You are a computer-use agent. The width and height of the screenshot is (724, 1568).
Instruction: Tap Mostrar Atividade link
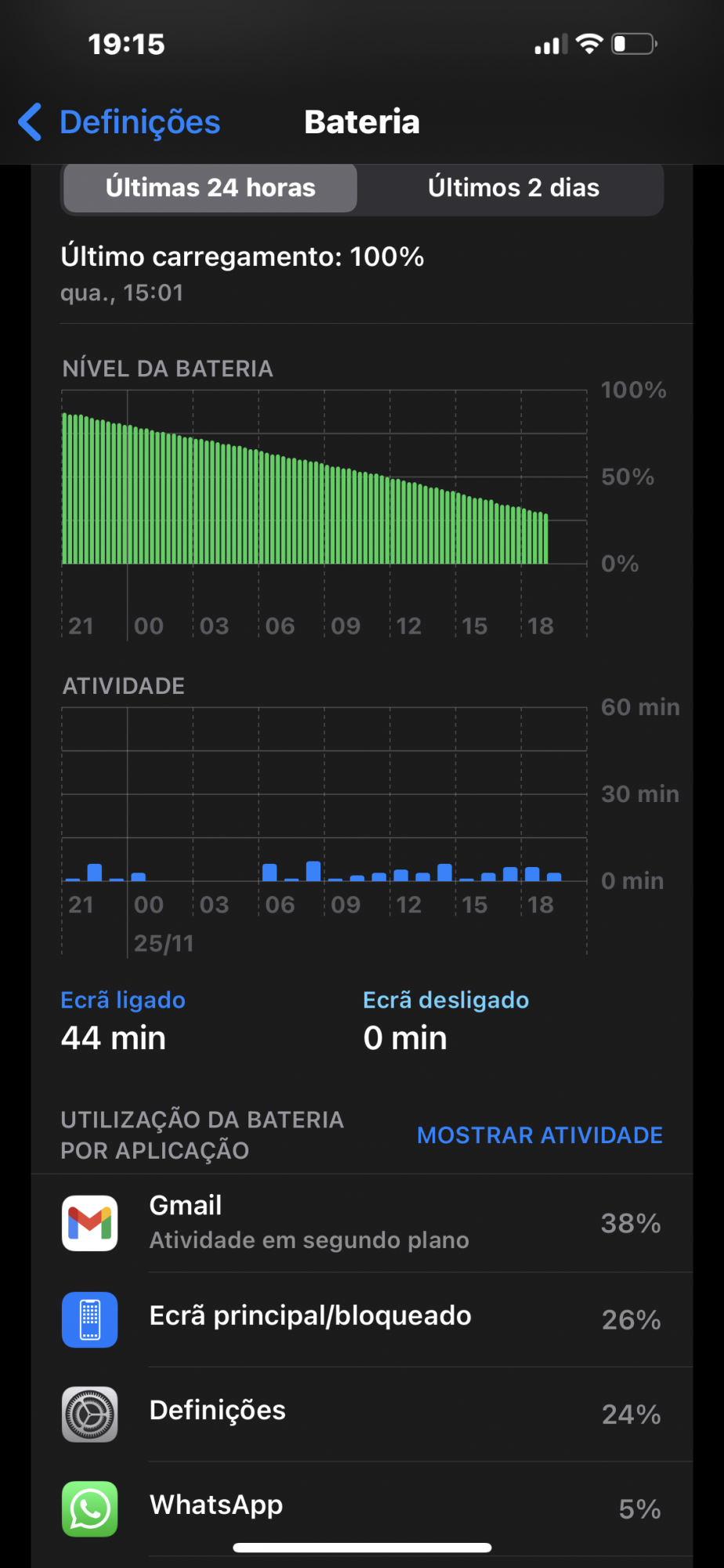pyautogui.click(x=539, y=1135)
